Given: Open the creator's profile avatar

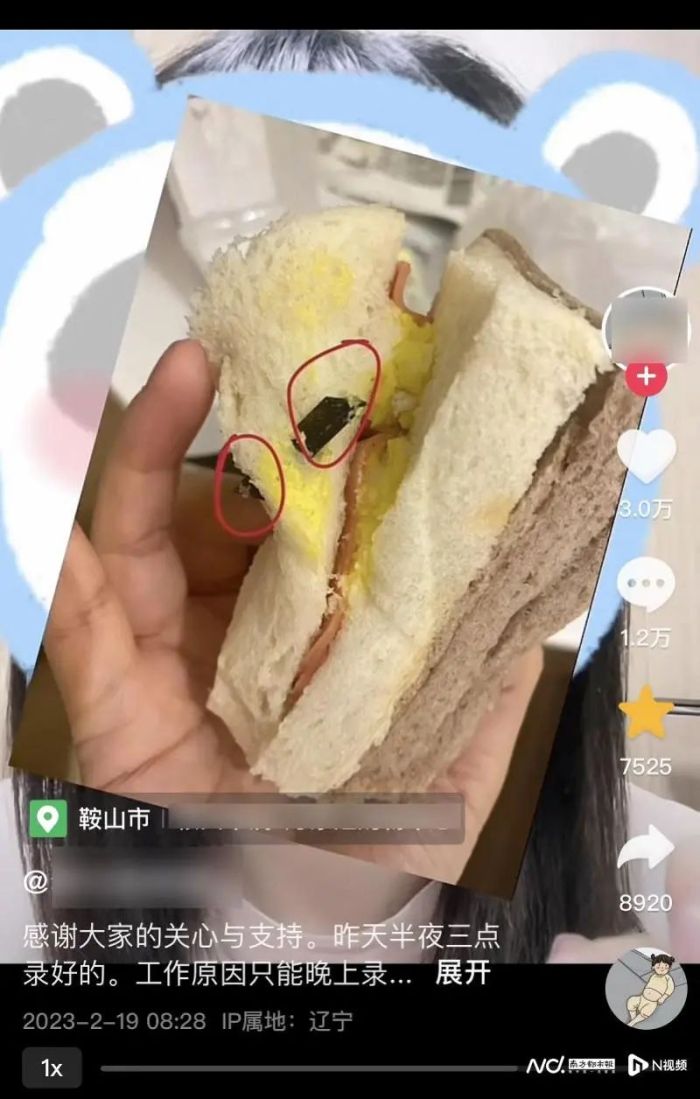Looking at the screenshot, I should pyautogui.click(x=646, y=329).
